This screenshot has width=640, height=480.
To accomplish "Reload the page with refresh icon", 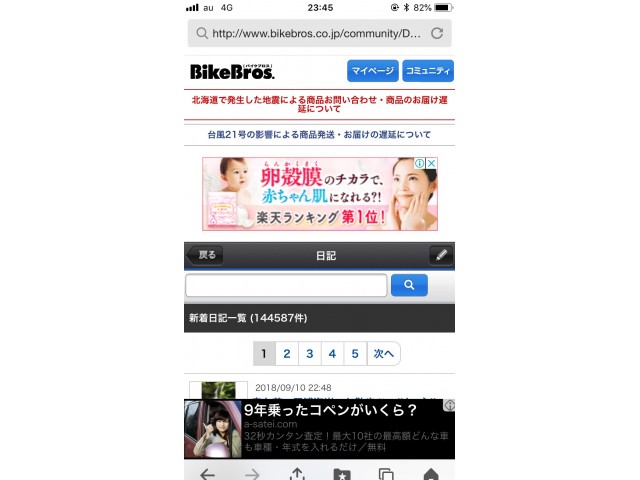I will pos(437,33).
